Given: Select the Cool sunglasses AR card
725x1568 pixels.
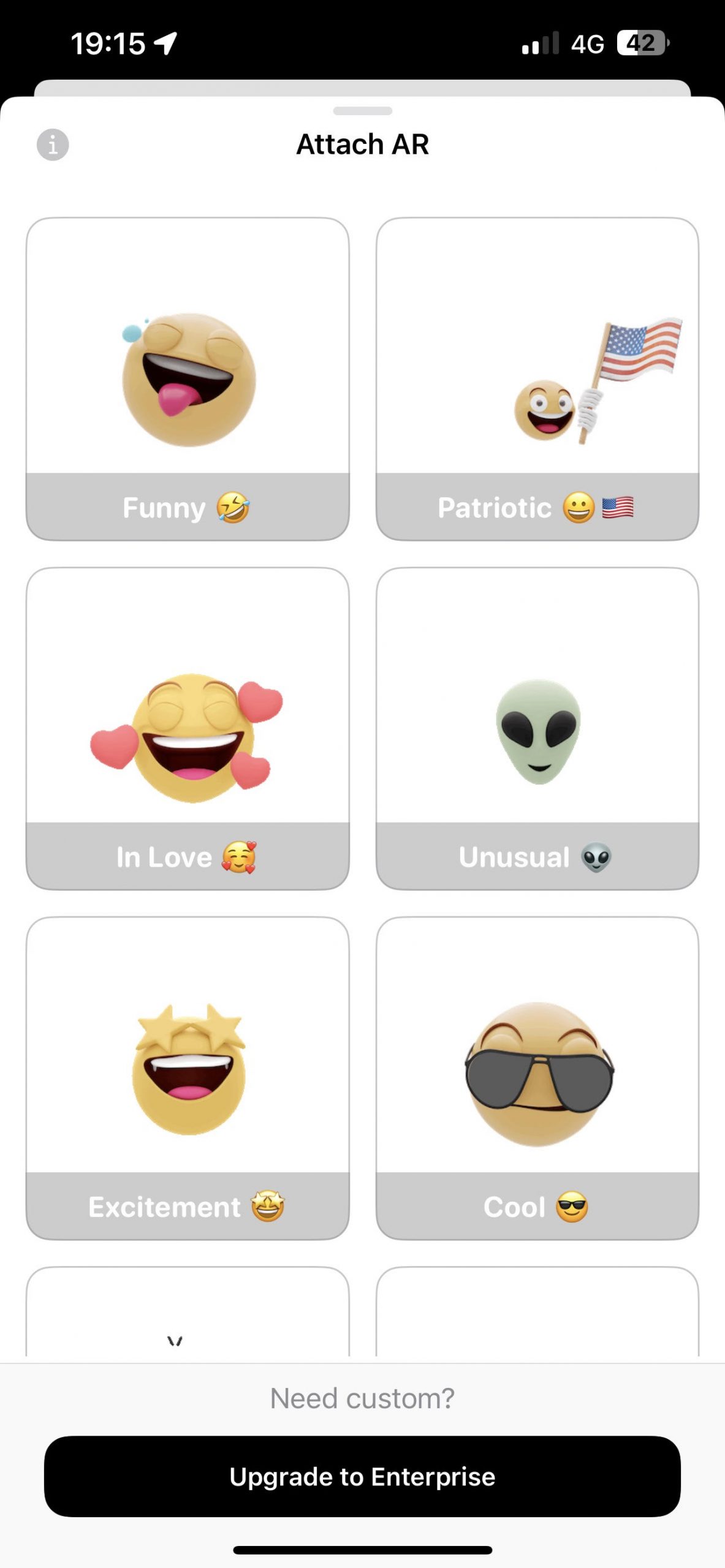Looking at the screenshot, I should 537,1078.
